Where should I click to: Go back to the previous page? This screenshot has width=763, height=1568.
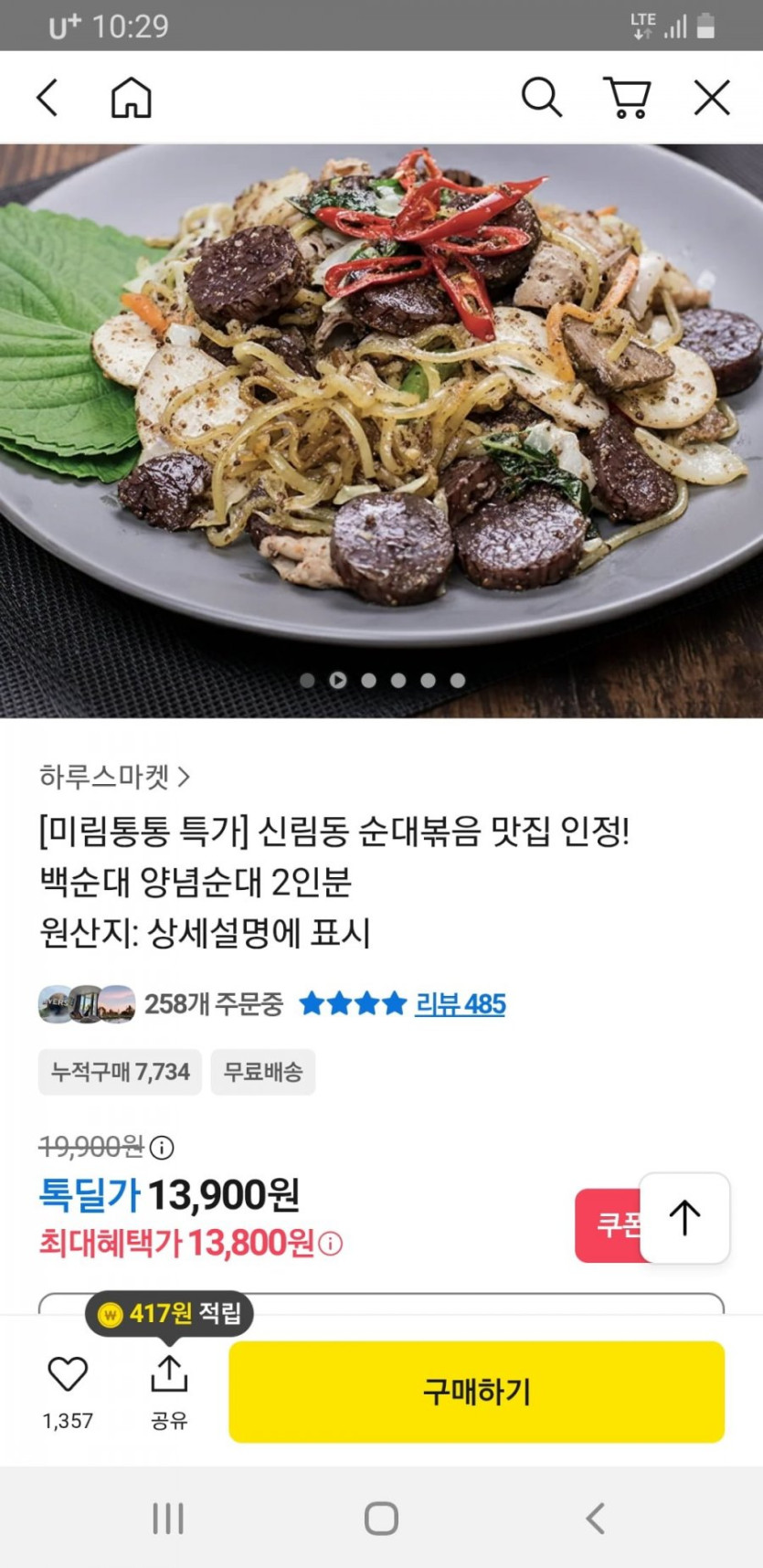(x=48, y=97)
